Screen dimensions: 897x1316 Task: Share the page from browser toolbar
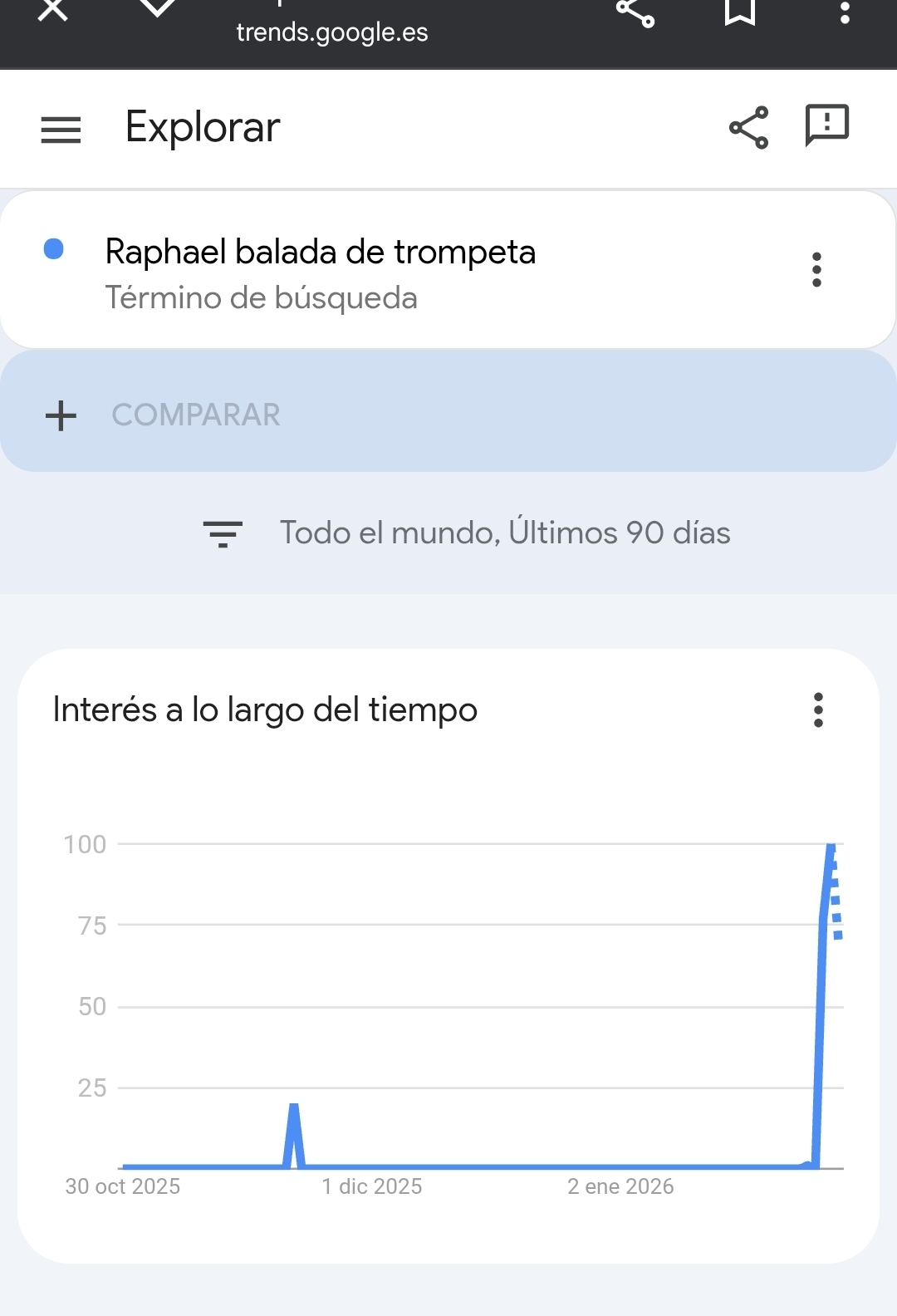pos(635,12)
